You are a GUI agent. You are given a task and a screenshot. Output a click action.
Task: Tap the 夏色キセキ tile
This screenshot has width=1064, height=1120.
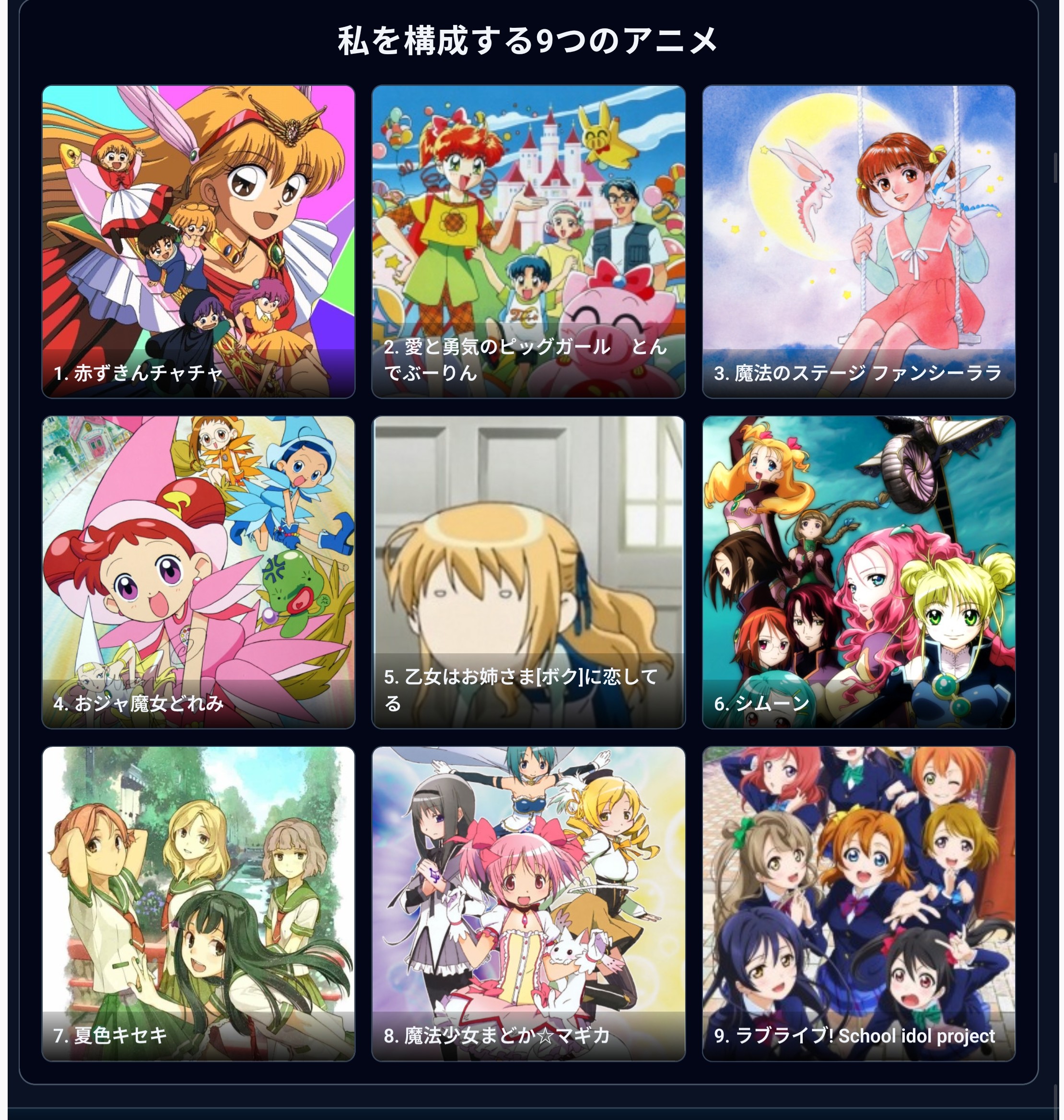(x=199, y=903)
